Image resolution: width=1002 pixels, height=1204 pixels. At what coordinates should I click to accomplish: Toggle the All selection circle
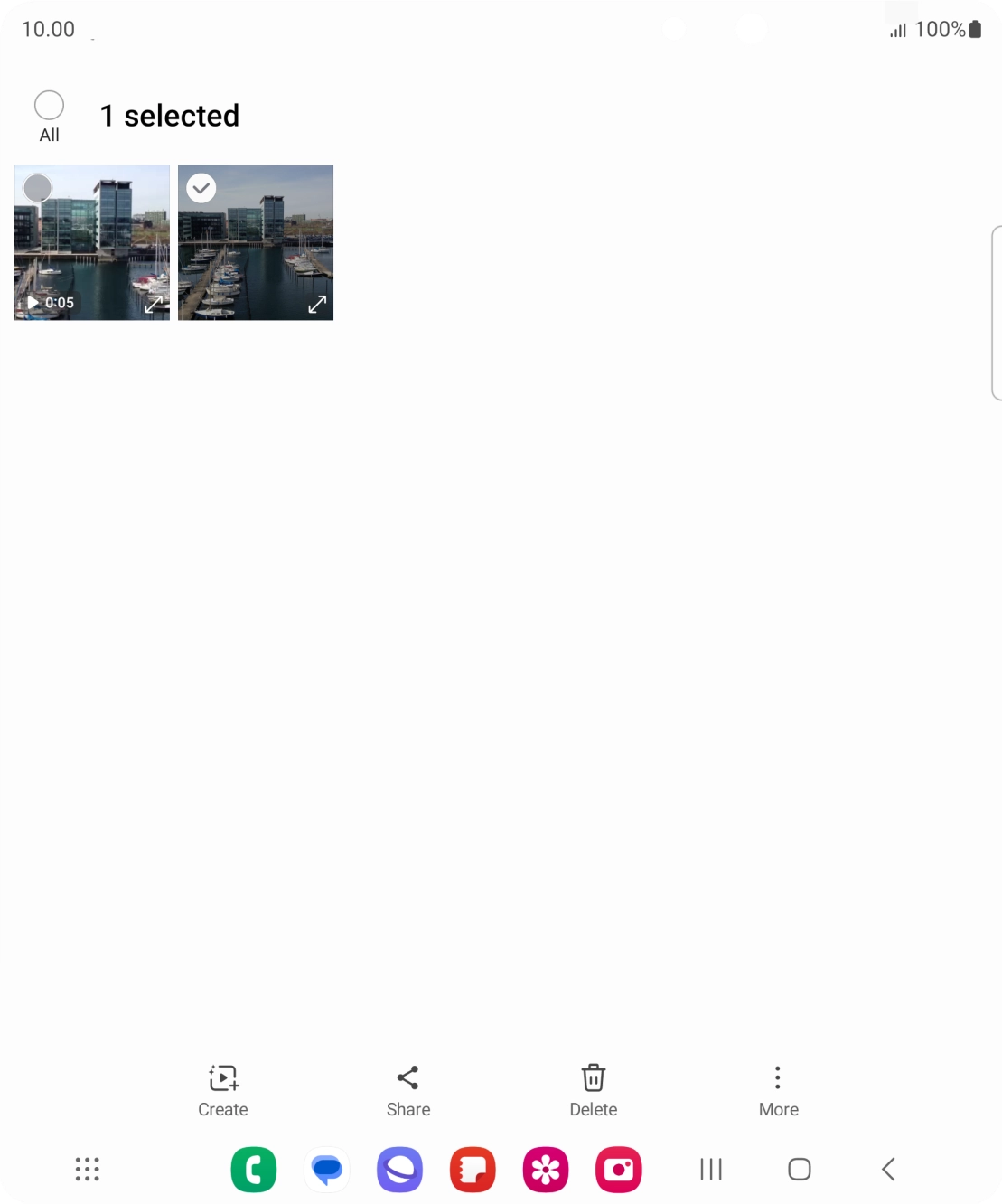pos(49,105)
